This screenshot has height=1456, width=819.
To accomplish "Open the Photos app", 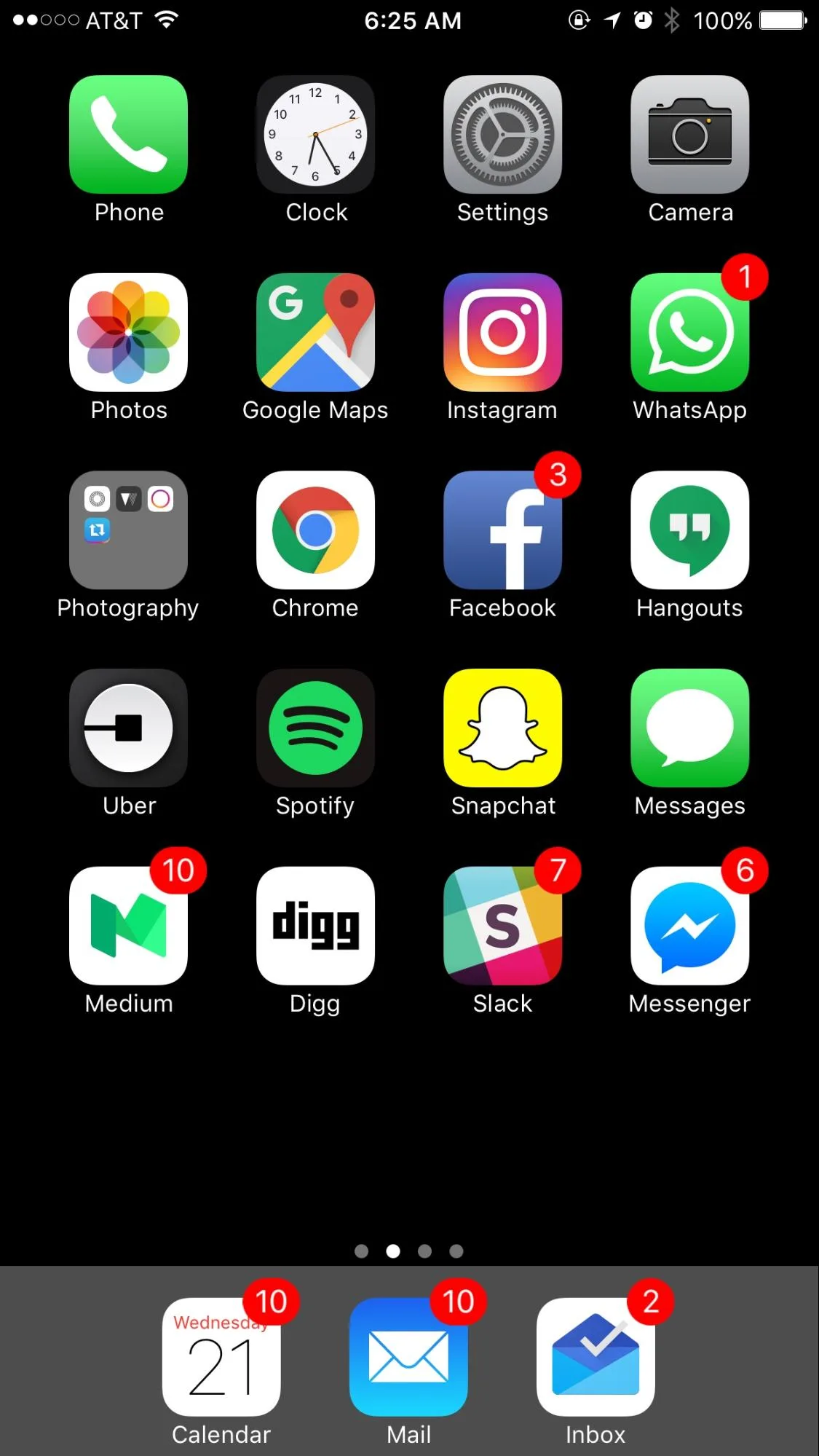I will point(128,332).
